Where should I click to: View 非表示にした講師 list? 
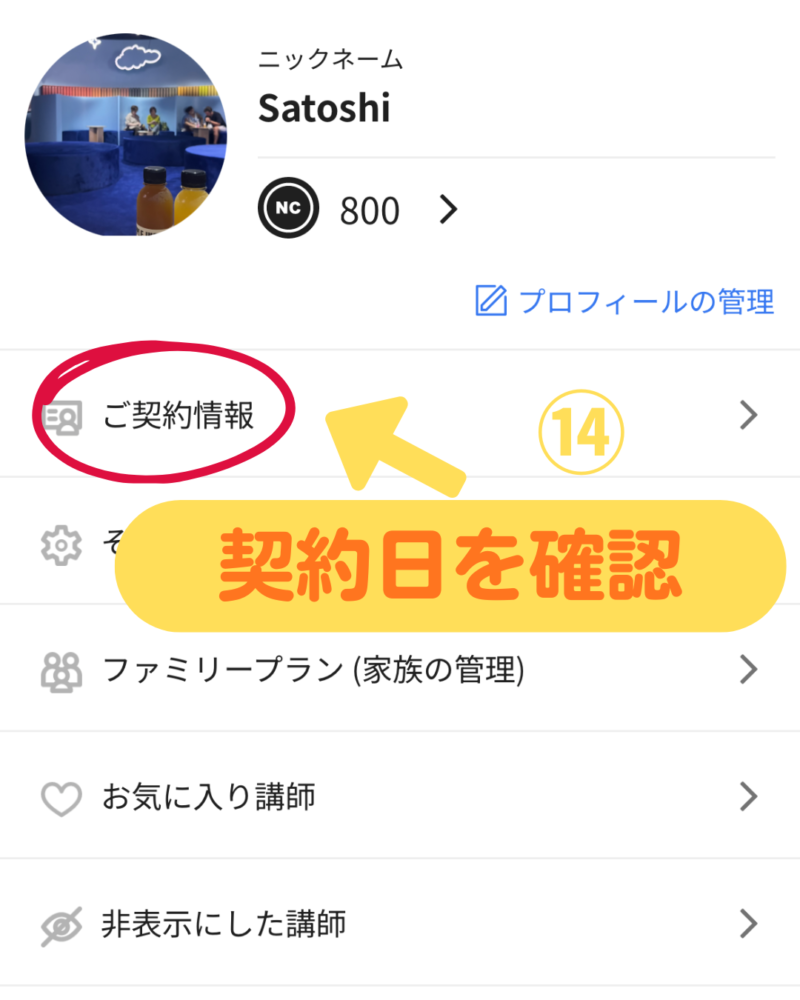223,924
